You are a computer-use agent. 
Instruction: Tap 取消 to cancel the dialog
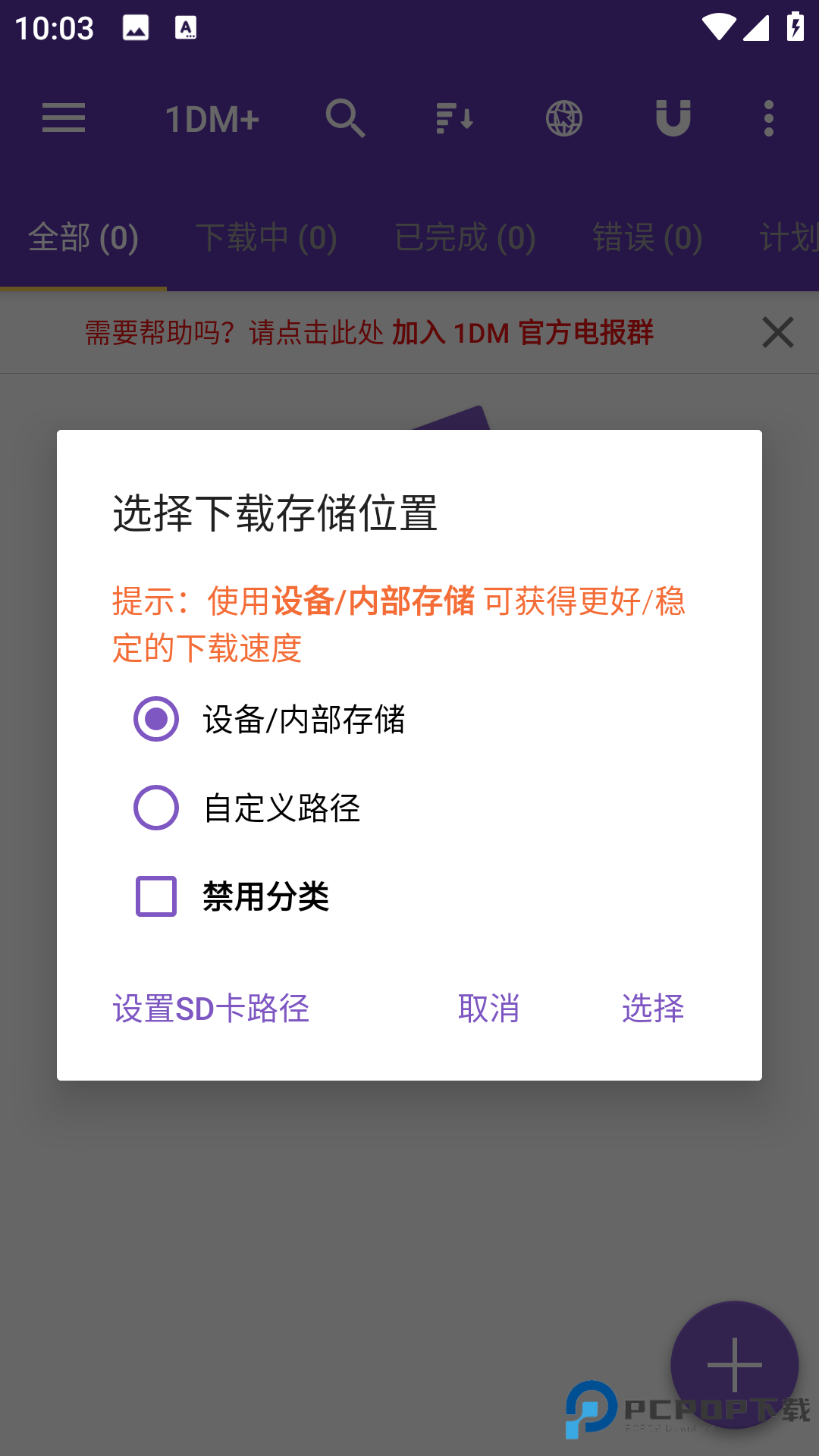point(488,1009)
